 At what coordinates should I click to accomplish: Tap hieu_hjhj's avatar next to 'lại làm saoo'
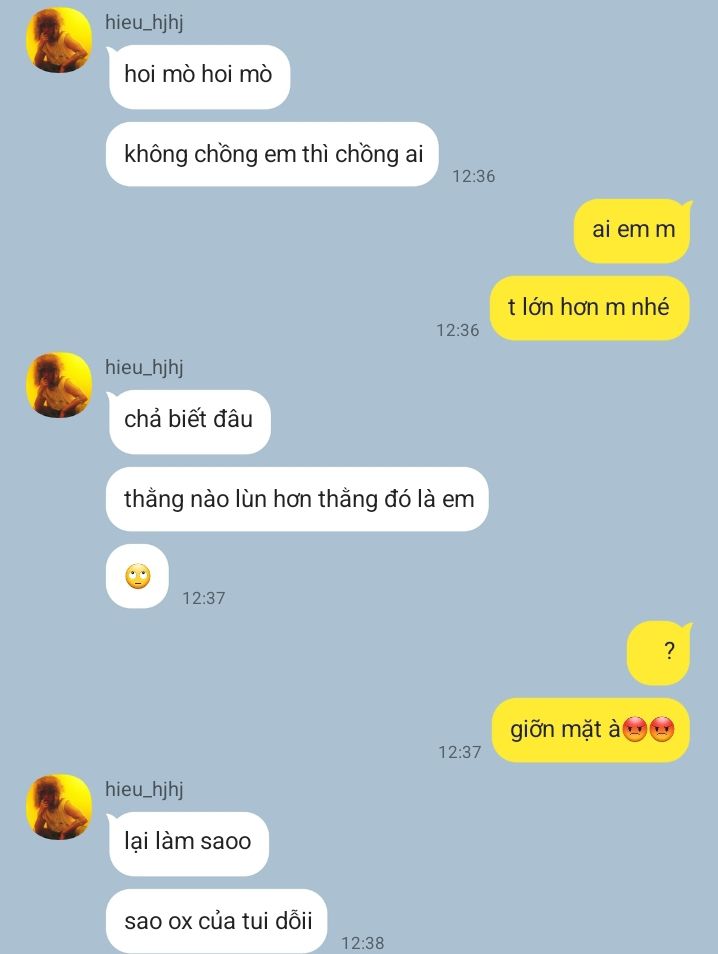click(x=58, y=807)
